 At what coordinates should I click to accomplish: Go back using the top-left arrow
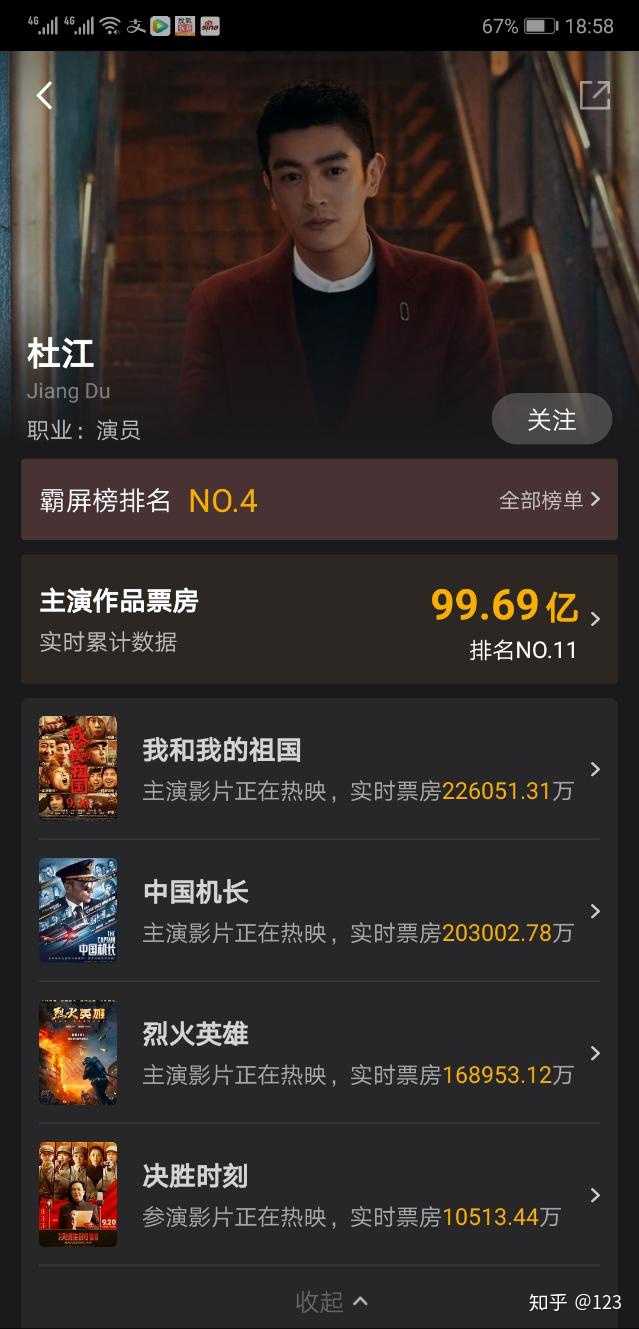click(44, 95)
